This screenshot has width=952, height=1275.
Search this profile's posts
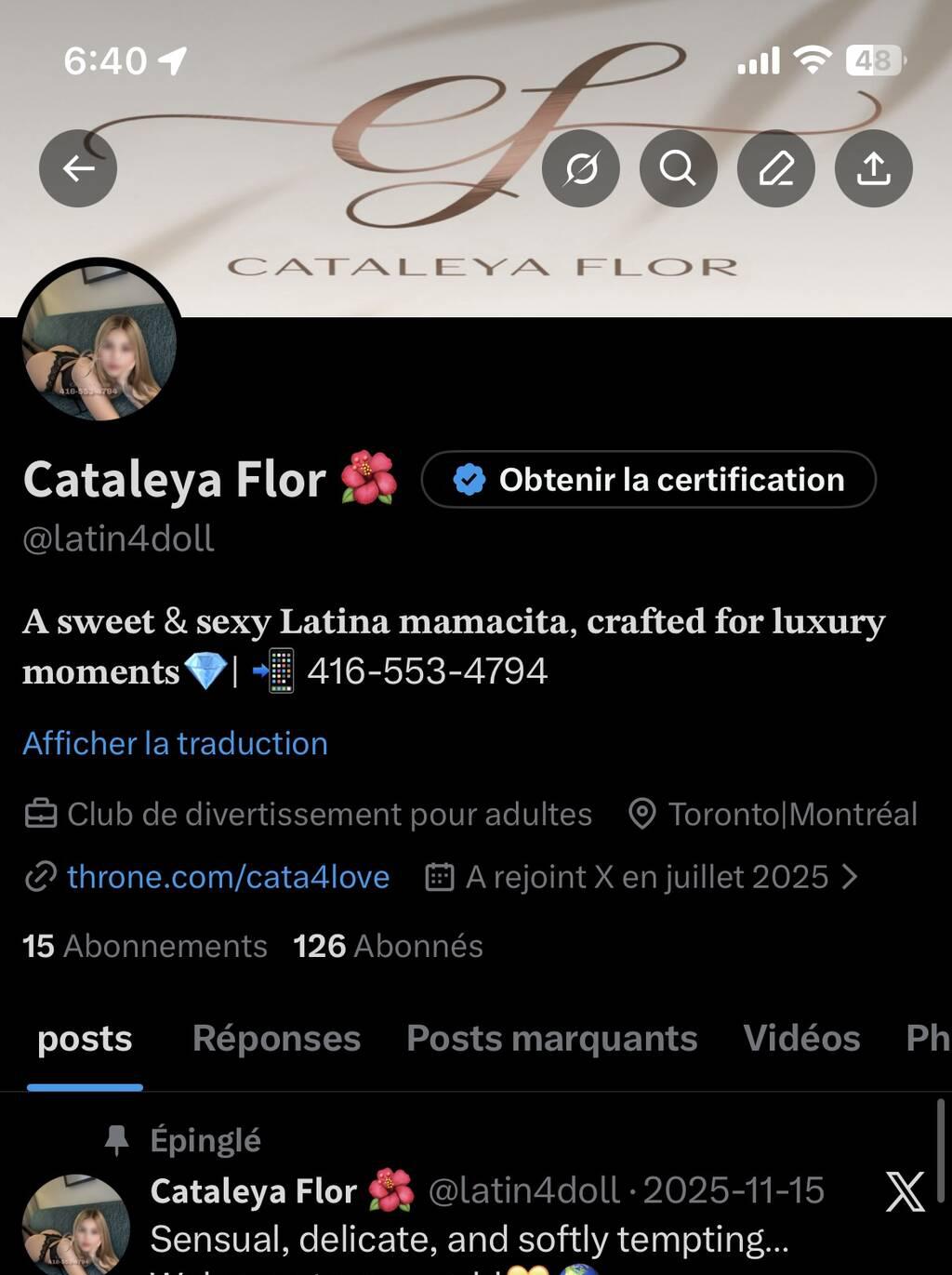point(679,168)
